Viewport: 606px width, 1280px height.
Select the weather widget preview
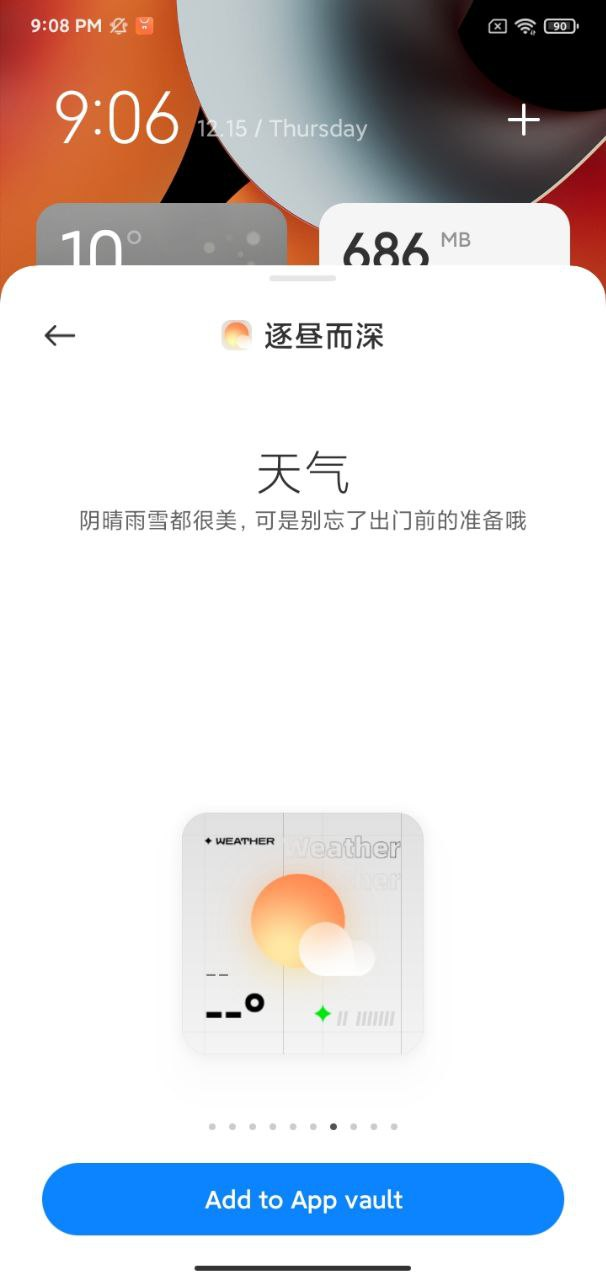[303, 934]
